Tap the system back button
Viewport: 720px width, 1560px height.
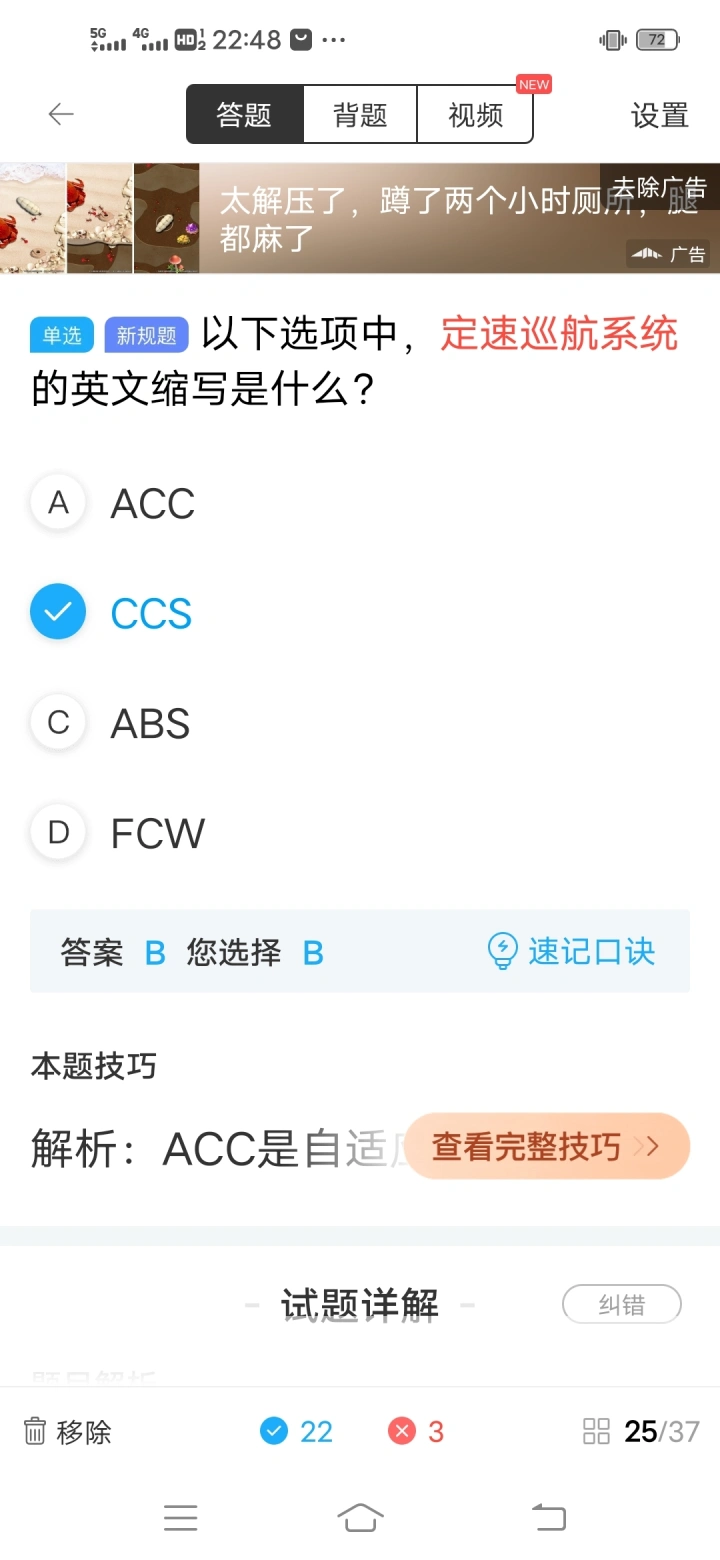coord(548,1517)
